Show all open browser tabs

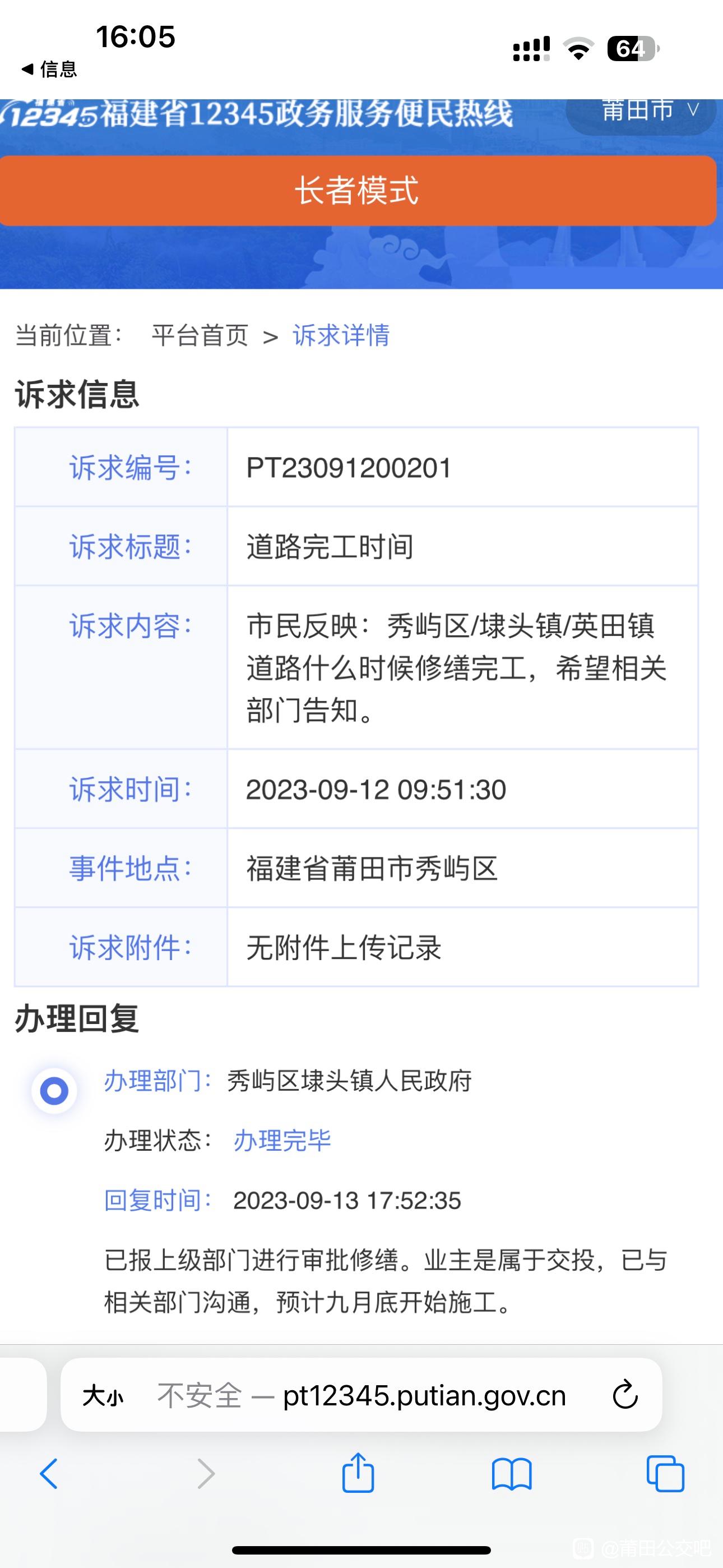665,1474
